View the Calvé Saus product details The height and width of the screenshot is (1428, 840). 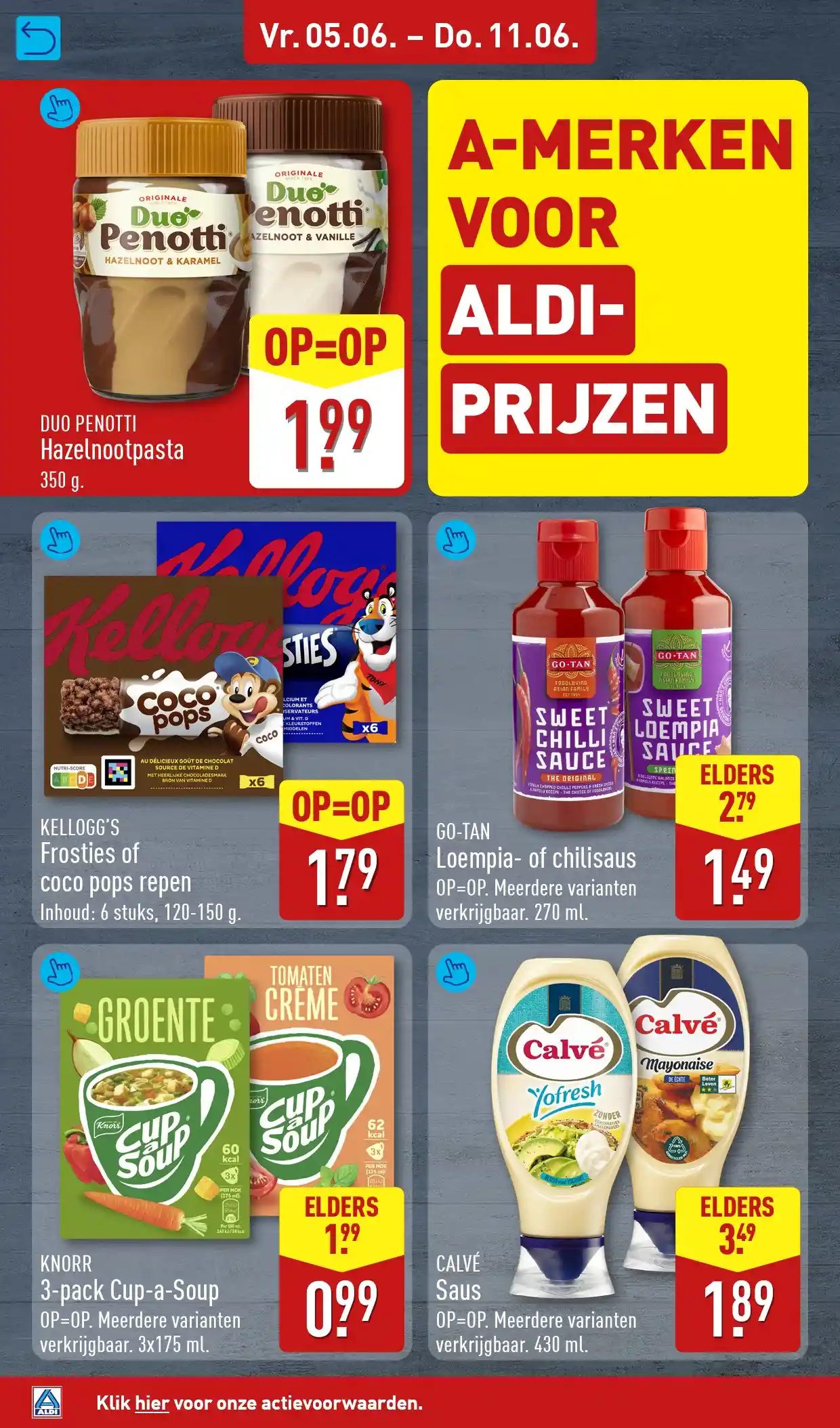coord(618,1152)
